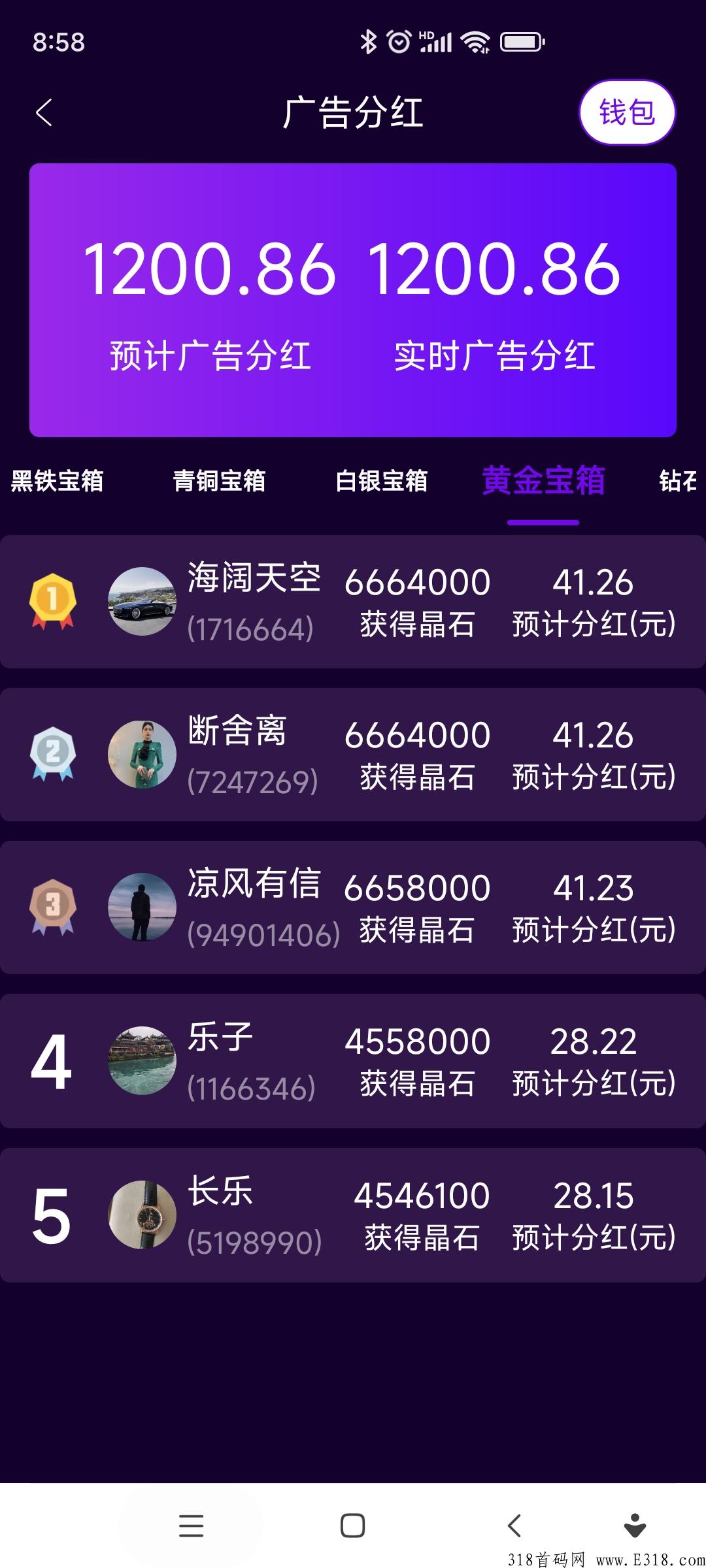Click the back arrow at top left
The height and width of the screenshot is (1568, 706).
(x=44, y=112)
